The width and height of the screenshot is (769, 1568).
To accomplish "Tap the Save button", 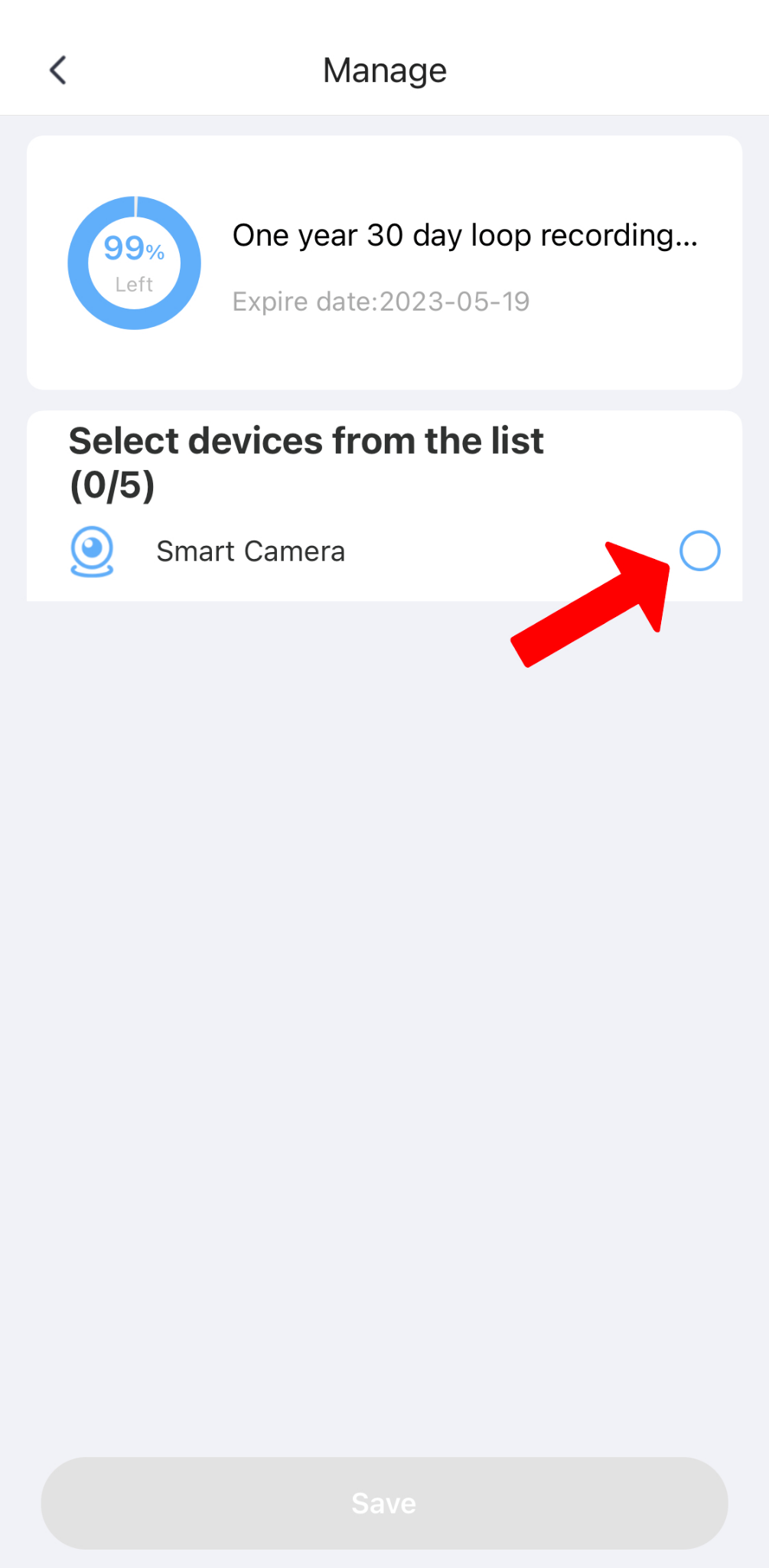I will (384, 1503).
